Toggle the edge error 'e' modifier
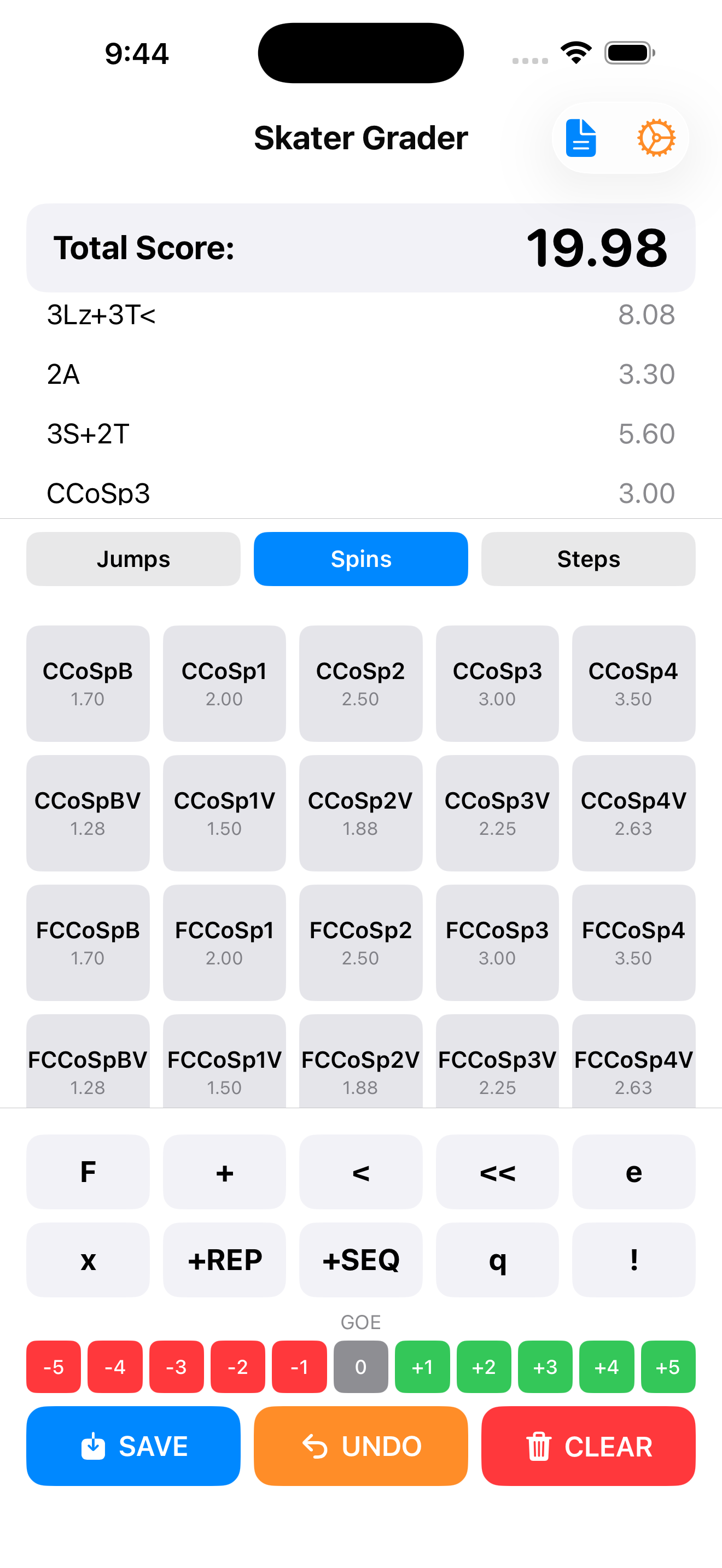 [633, 1172]
